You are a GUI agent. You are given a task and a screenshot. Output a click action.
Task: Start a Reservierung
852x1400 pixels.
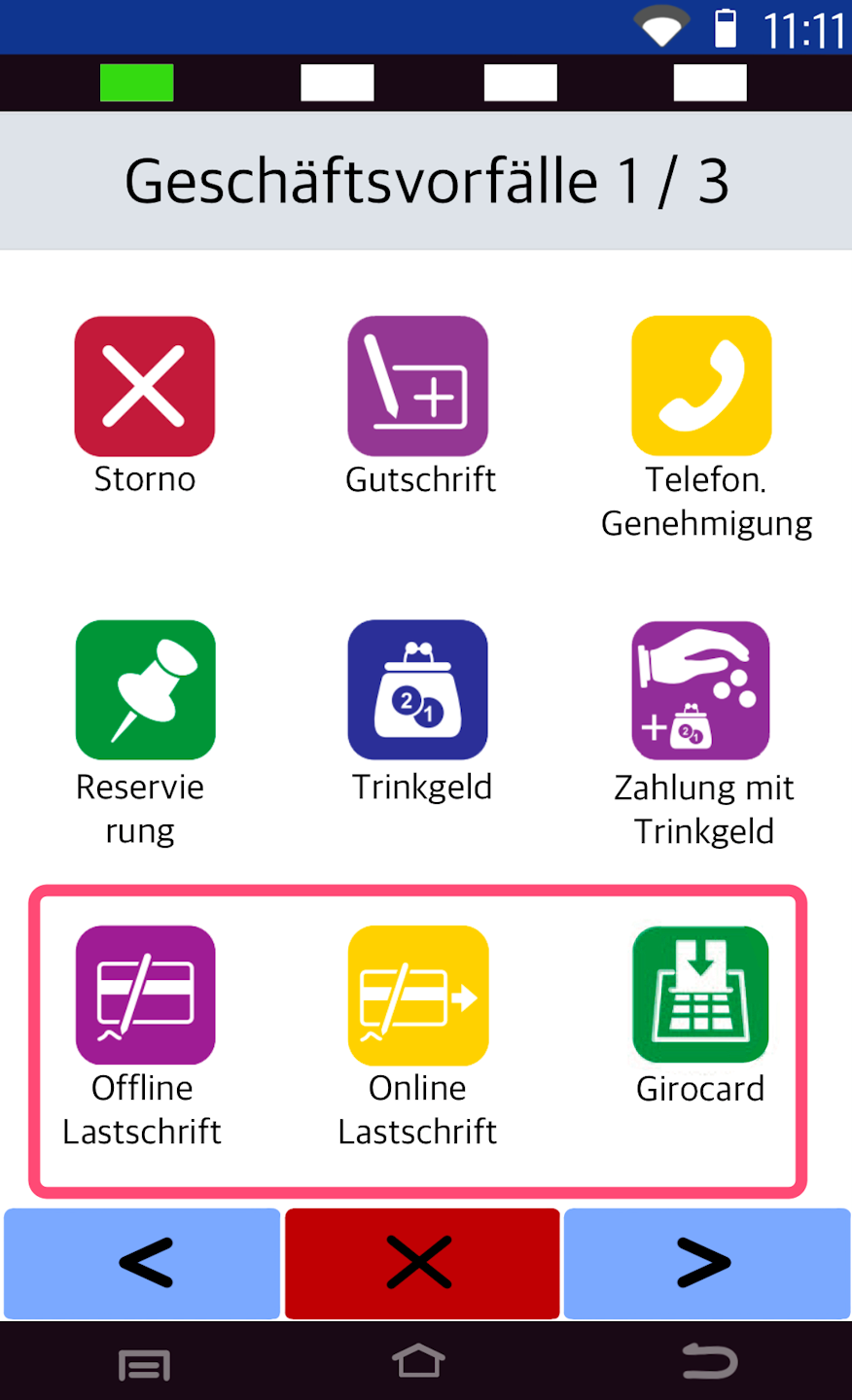point(145,690)
